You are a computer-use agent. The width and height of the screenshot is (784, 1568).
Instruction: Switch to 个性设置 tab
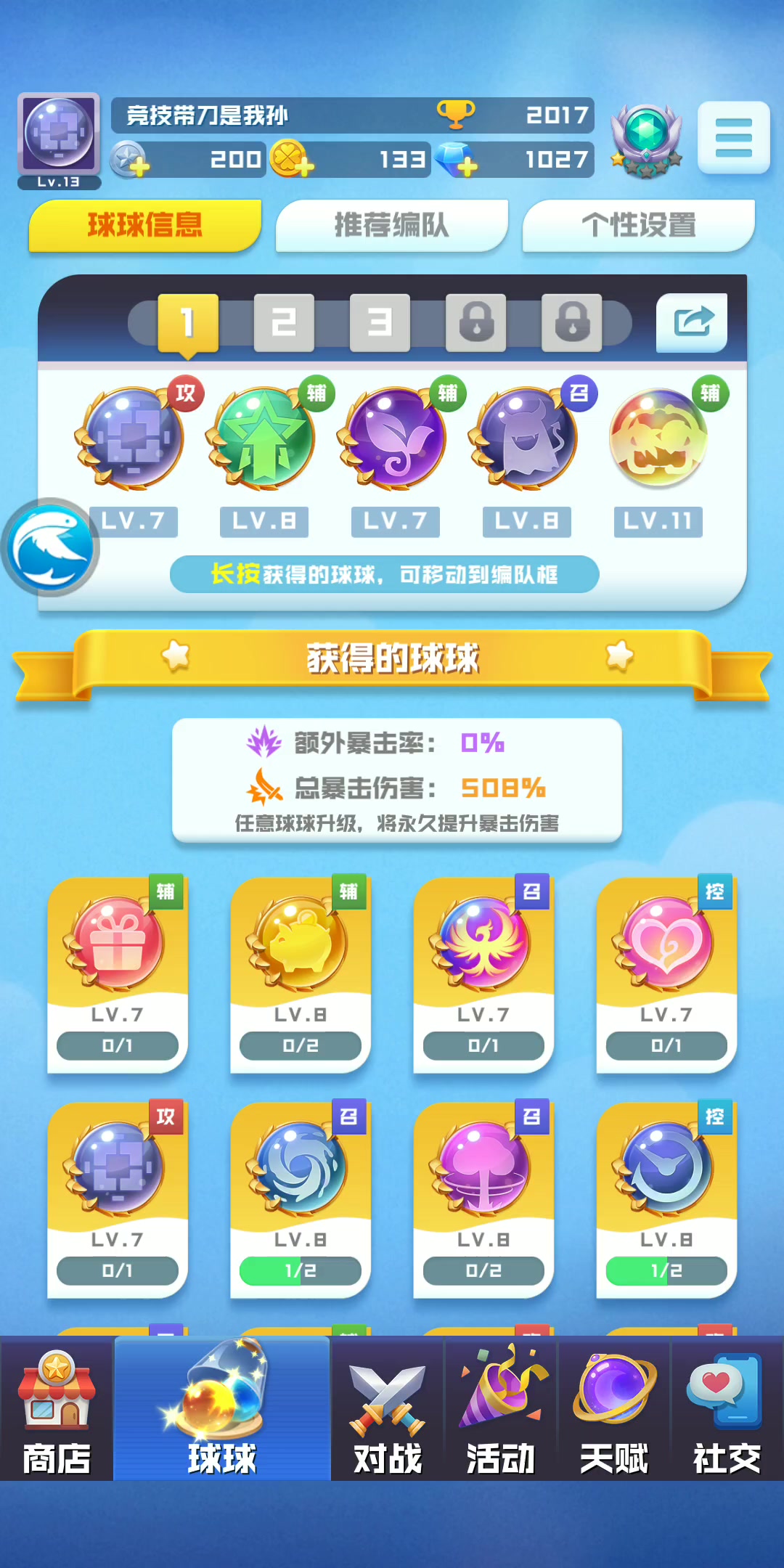[639, 225]
